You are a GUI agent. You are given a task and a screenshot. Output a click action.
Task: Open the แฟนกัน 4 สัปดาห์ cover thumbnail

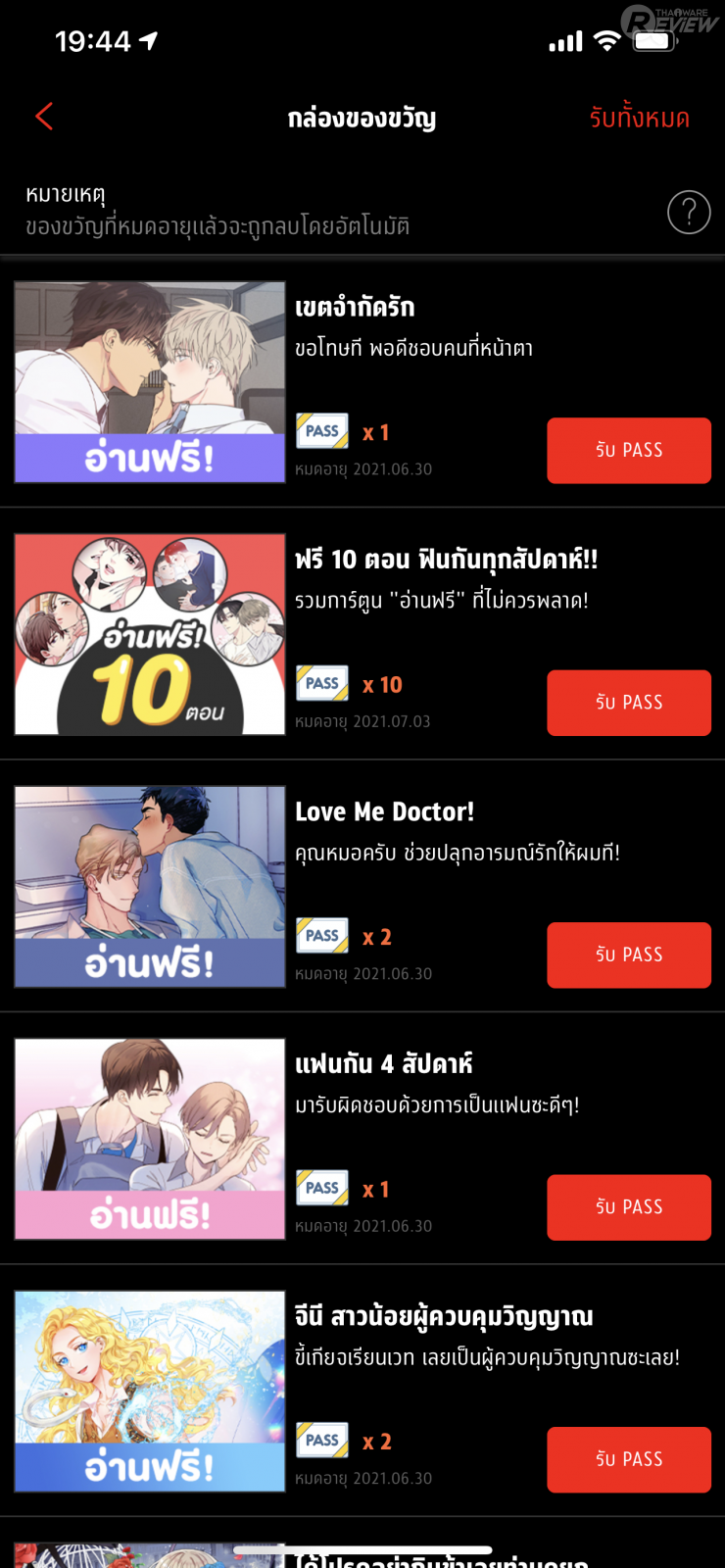150,1139
